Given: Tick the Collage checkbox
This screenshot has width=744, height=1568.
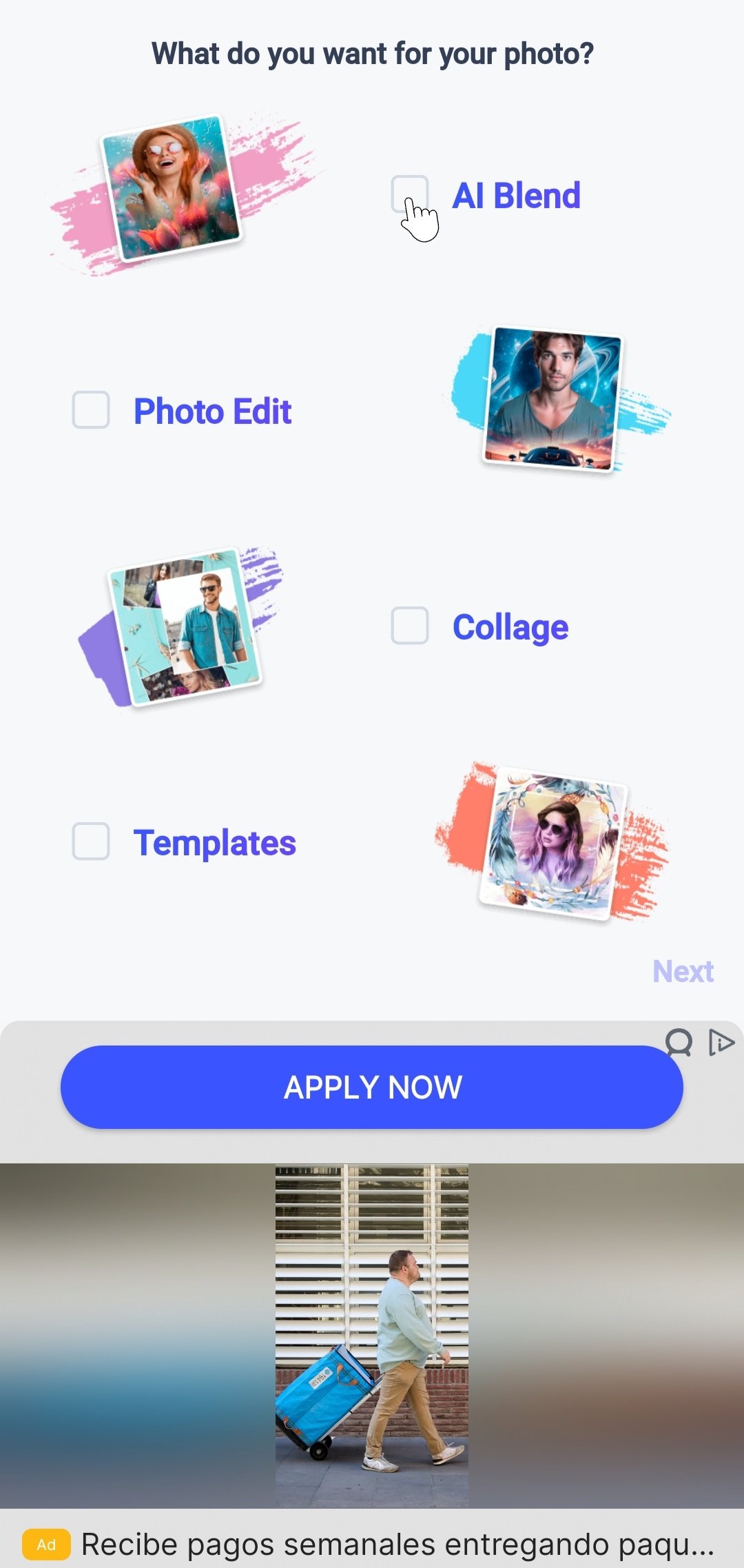Looking at the screenshot, I should [x=410, y=626].
